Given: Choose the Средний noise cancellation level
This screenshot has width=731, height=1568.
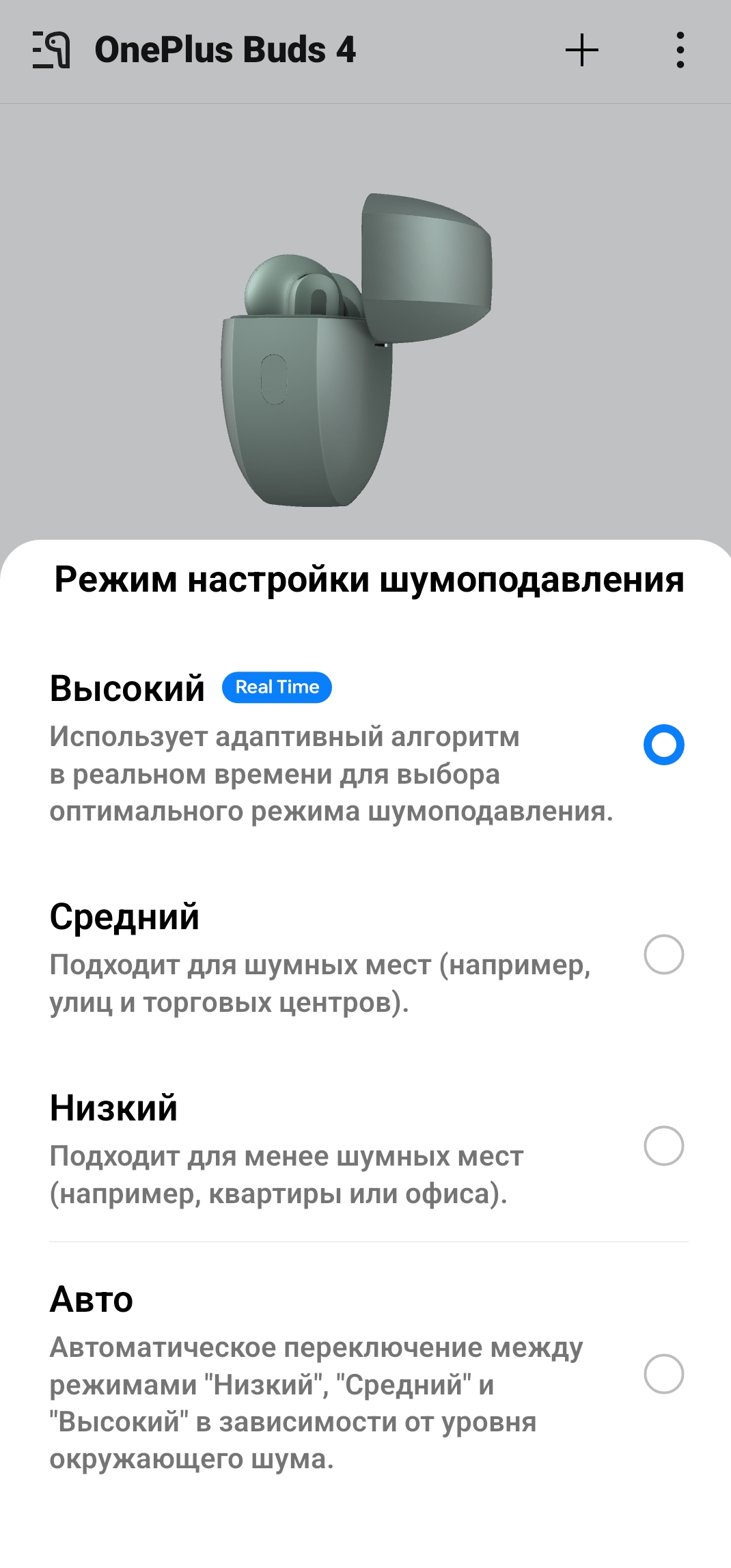Looking at the screenshot, I should pyautogui.click(x=663, y=954).
